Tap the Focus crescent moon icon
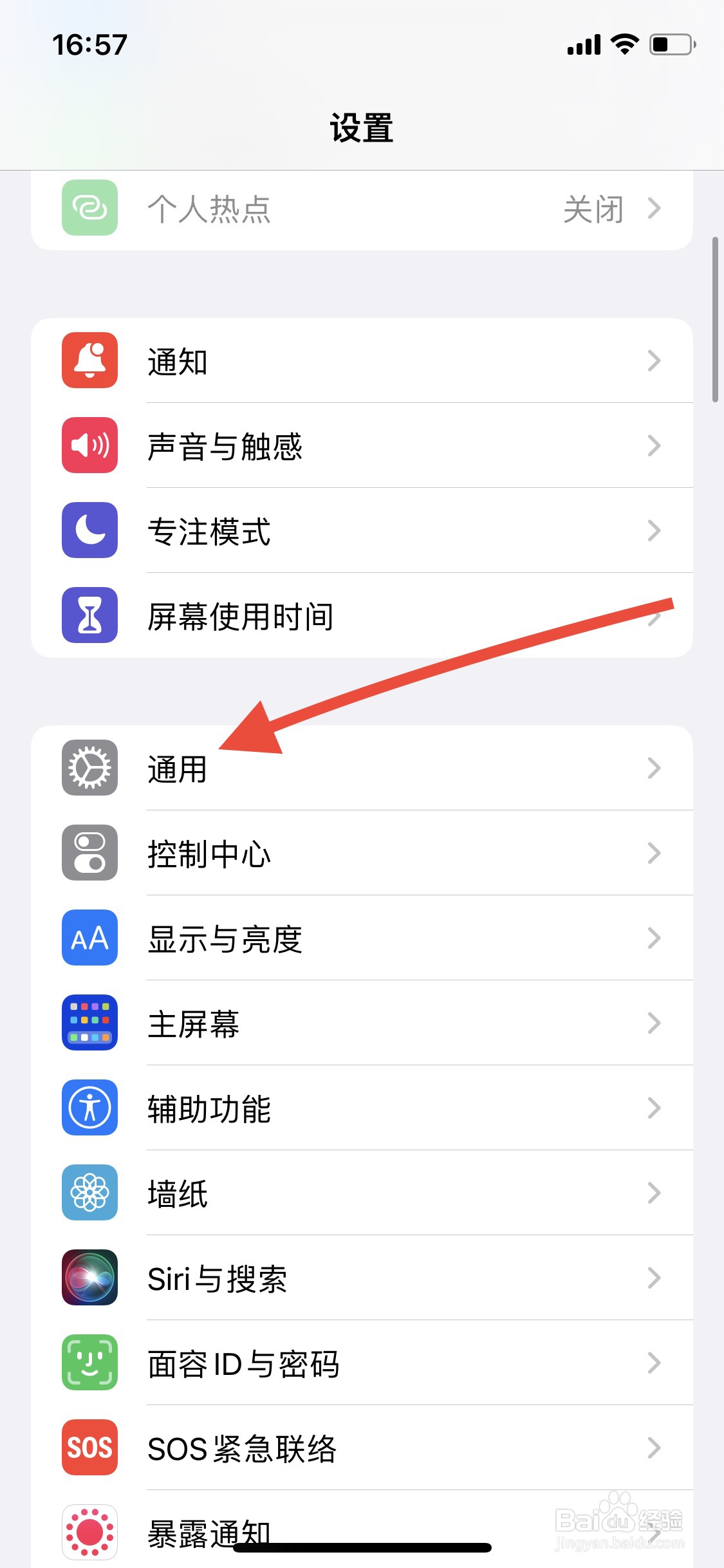Image resolution: width=724 pixels, height=1568 pixels. [89, 530]
